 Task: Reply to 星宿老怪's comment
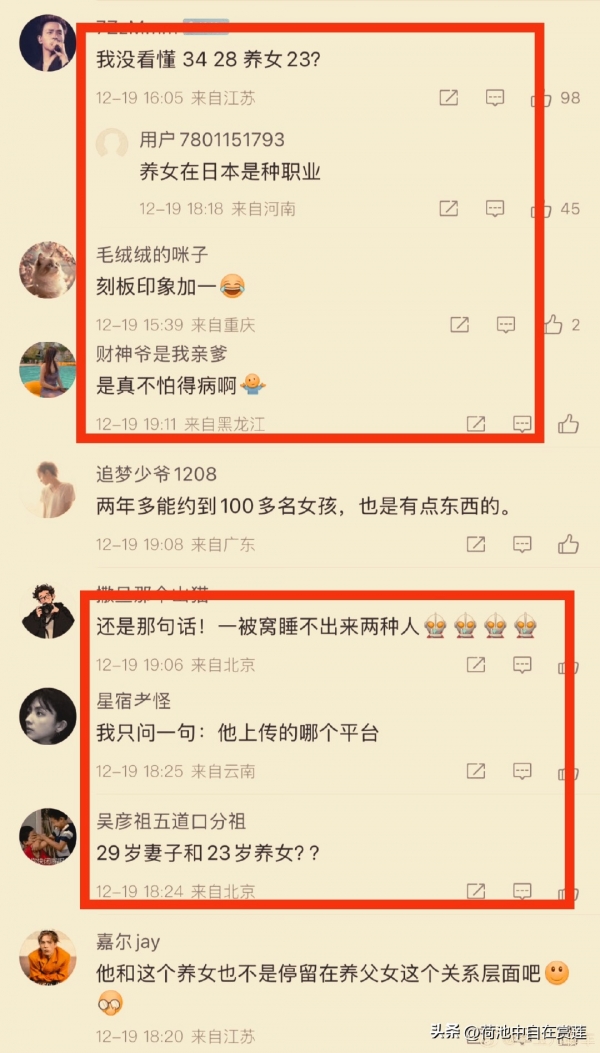pyautogui.click(x=522, y=771)
